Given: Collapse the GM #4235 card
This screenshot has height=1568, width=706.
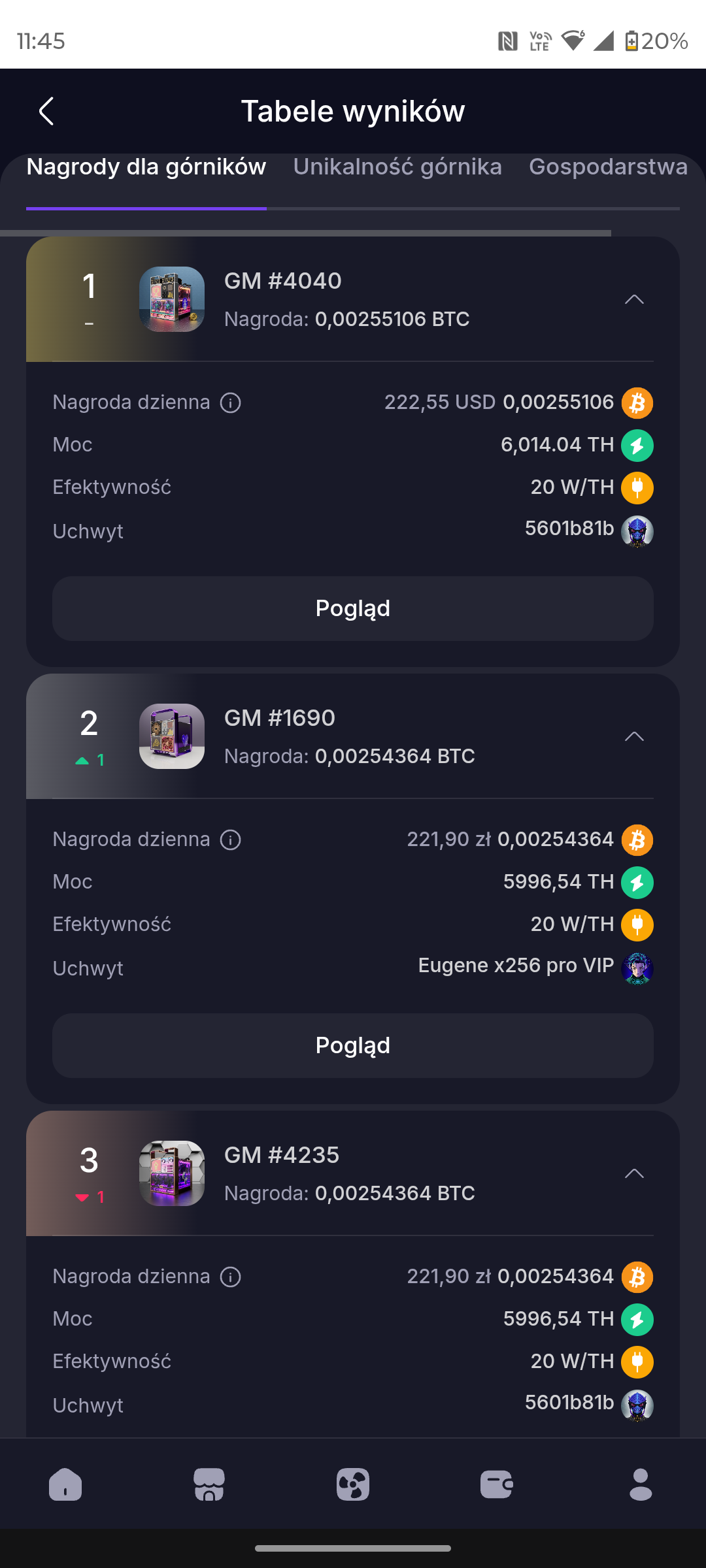Looking at the screenshot, I should tap(634, 1173).
